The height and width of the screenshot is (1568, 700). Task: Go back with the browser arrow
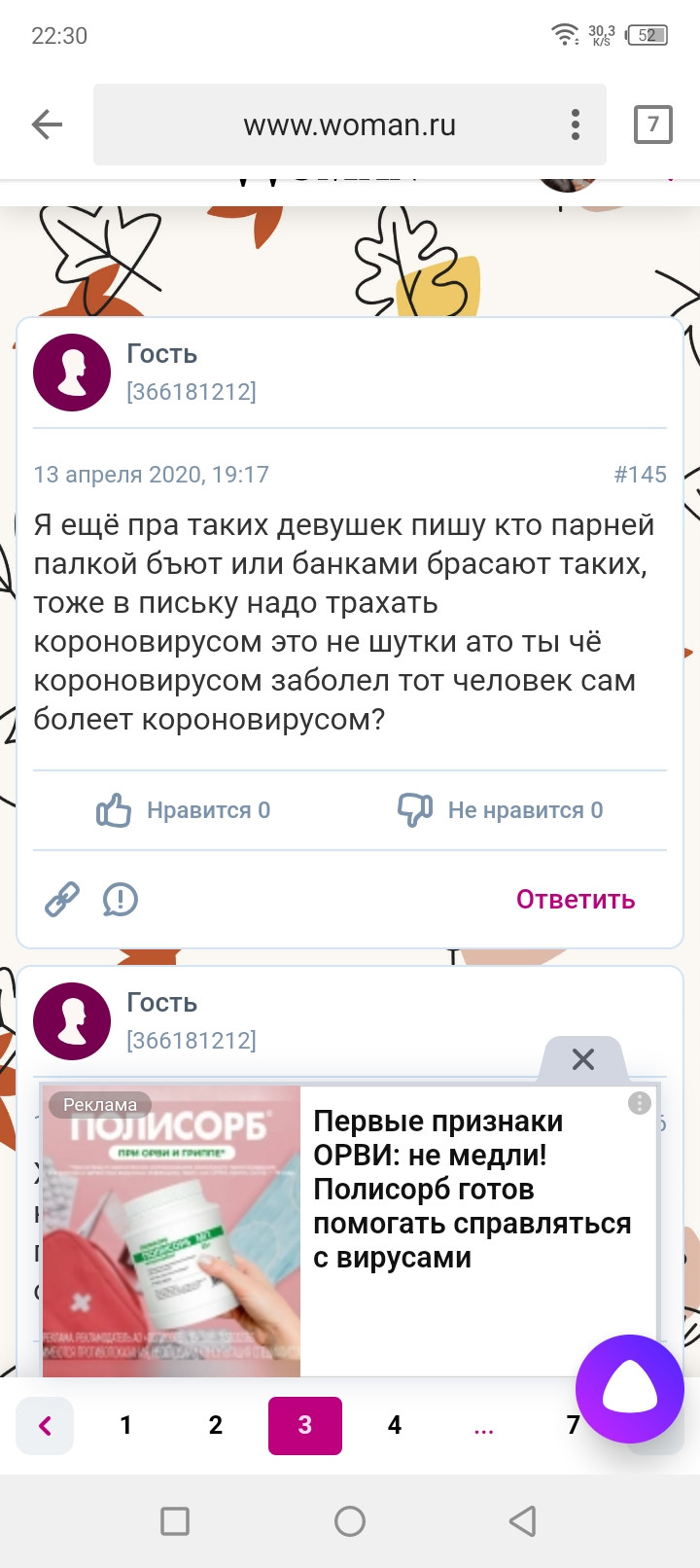47,125
